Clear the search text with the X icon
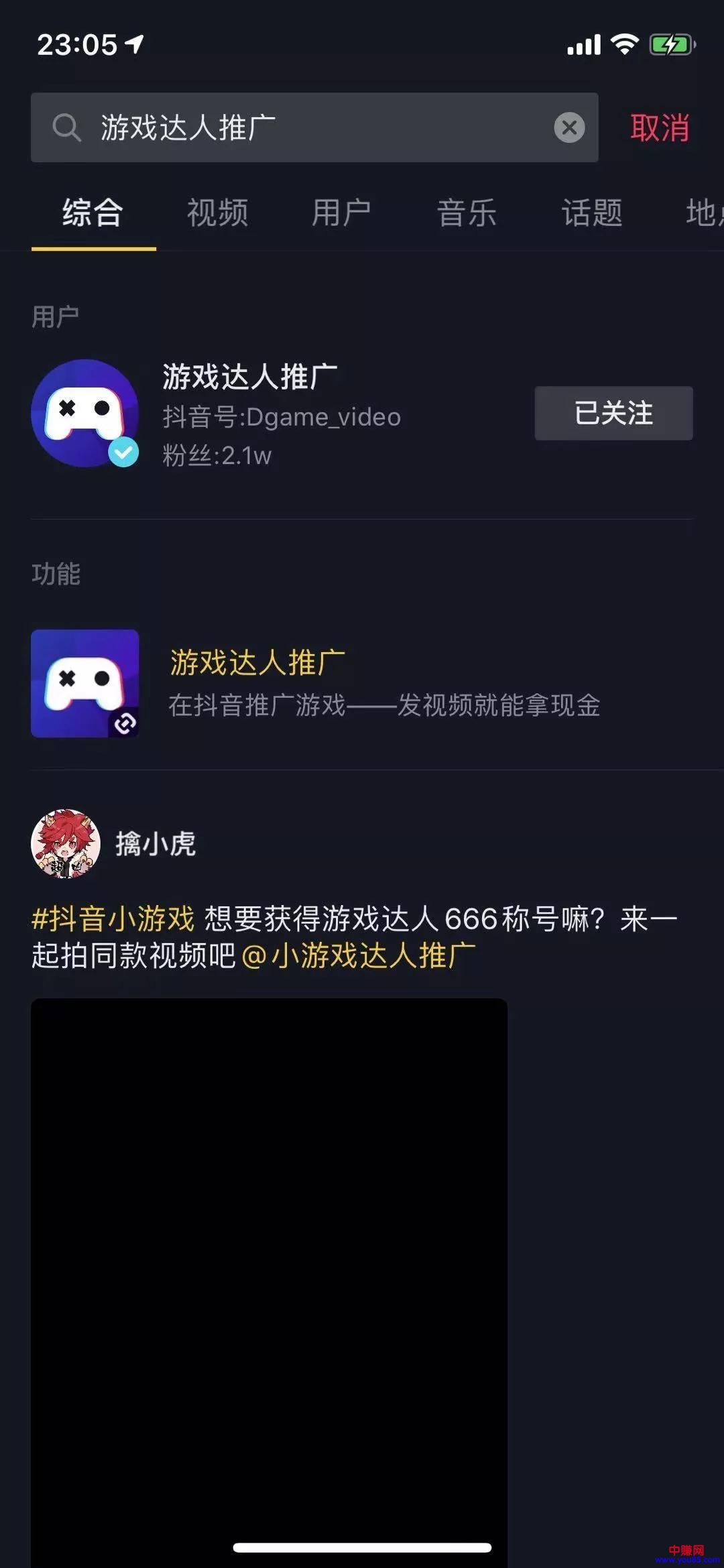The image size is (724, 1568). pyautogui.click(x=568, y=128)
